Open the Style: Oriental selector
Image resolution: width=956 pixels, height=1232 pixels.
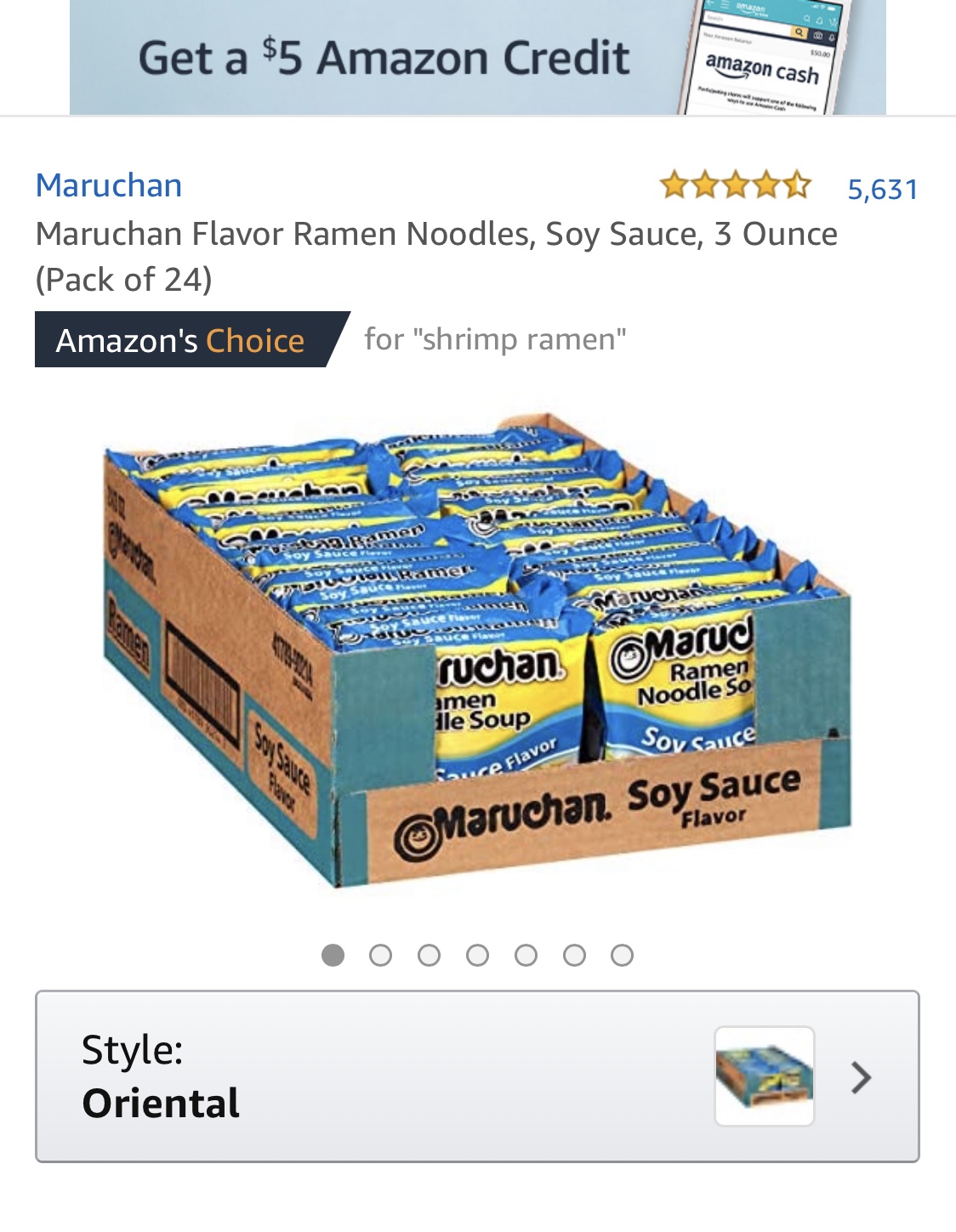click(x=476, y=1076)
